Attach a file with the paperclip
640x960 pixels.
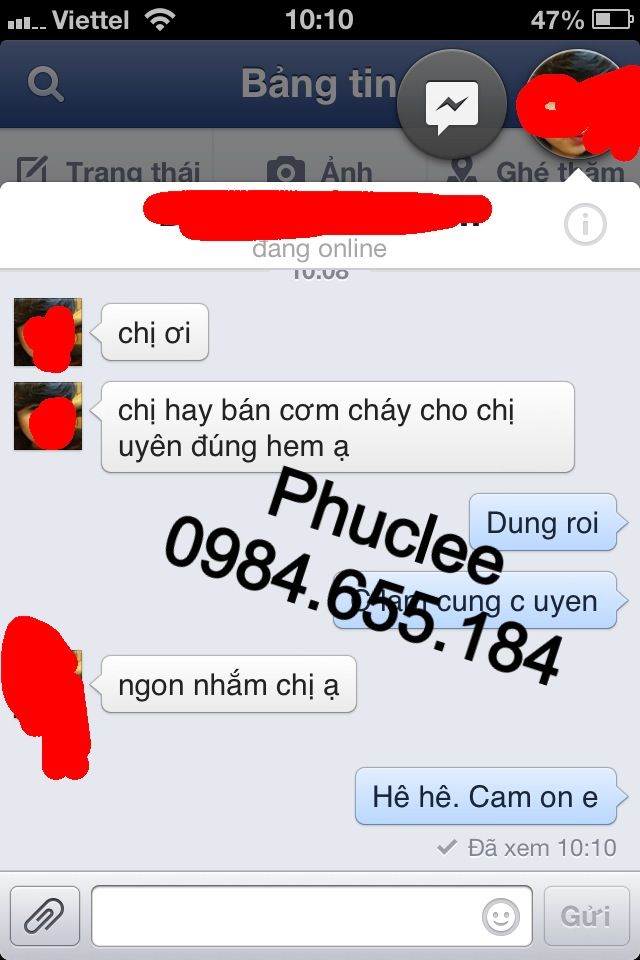tap(45, 915)
